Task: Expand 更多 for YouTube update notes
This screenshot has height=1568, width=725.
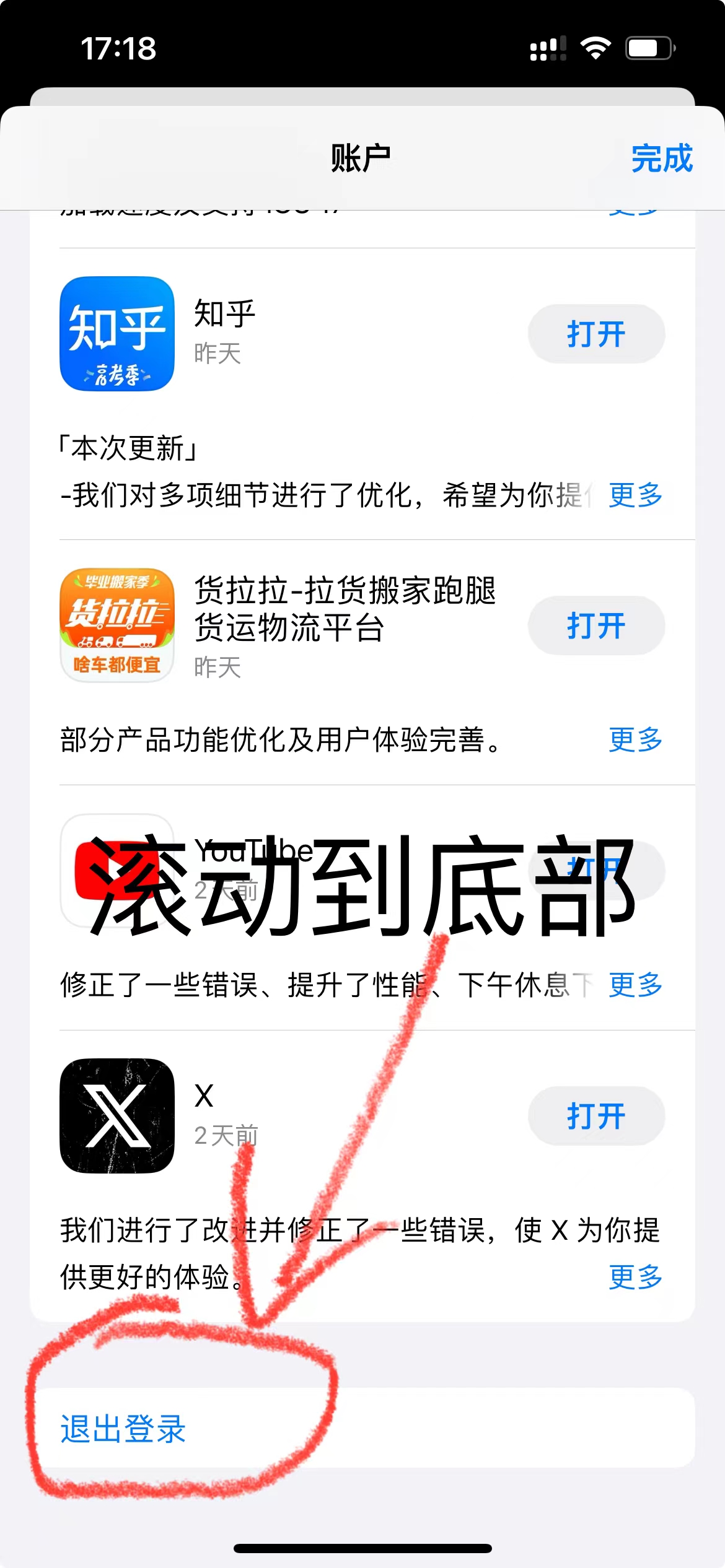Action: pos(635,984)
